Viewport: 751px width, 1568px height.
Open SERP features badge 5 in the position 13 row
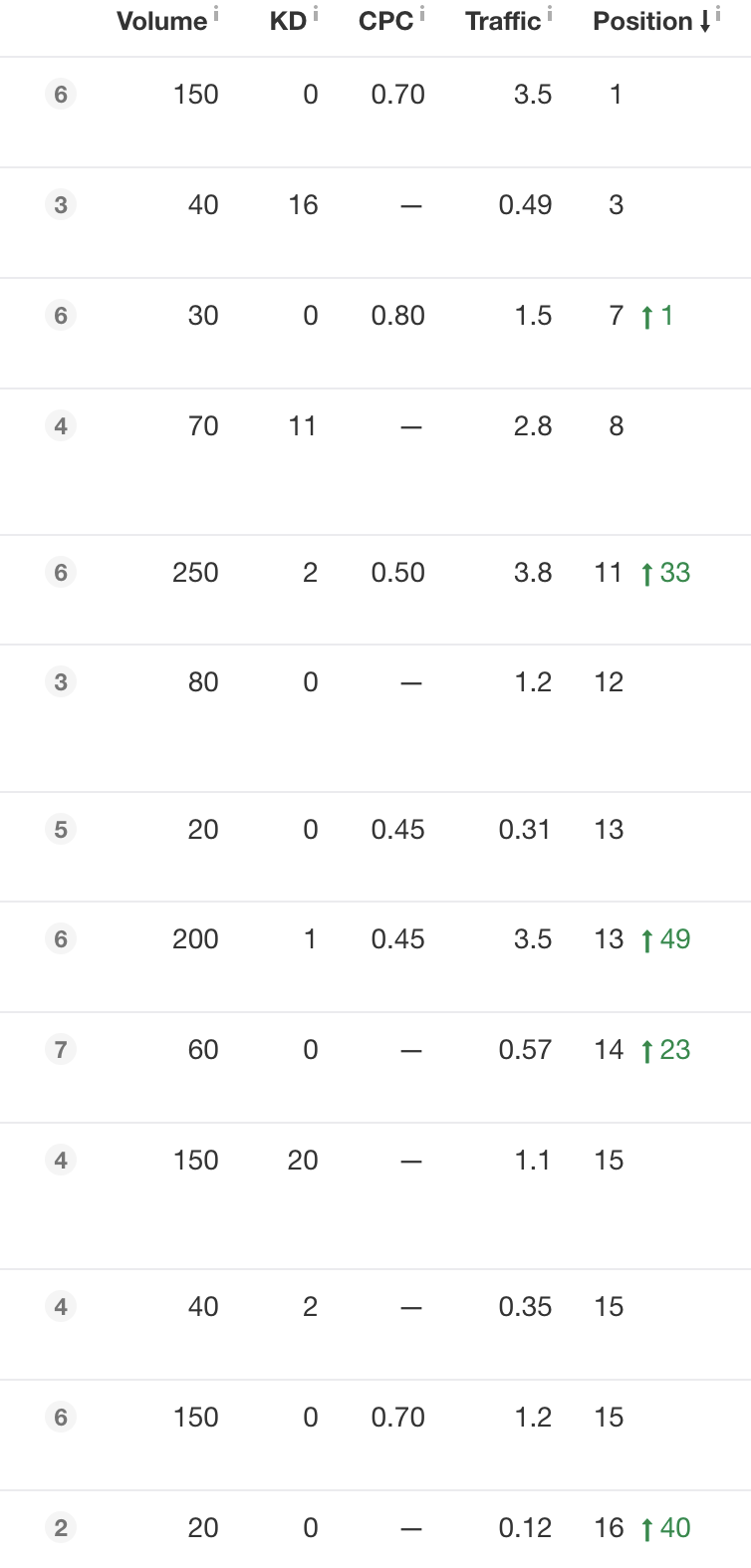coord(61,829)
